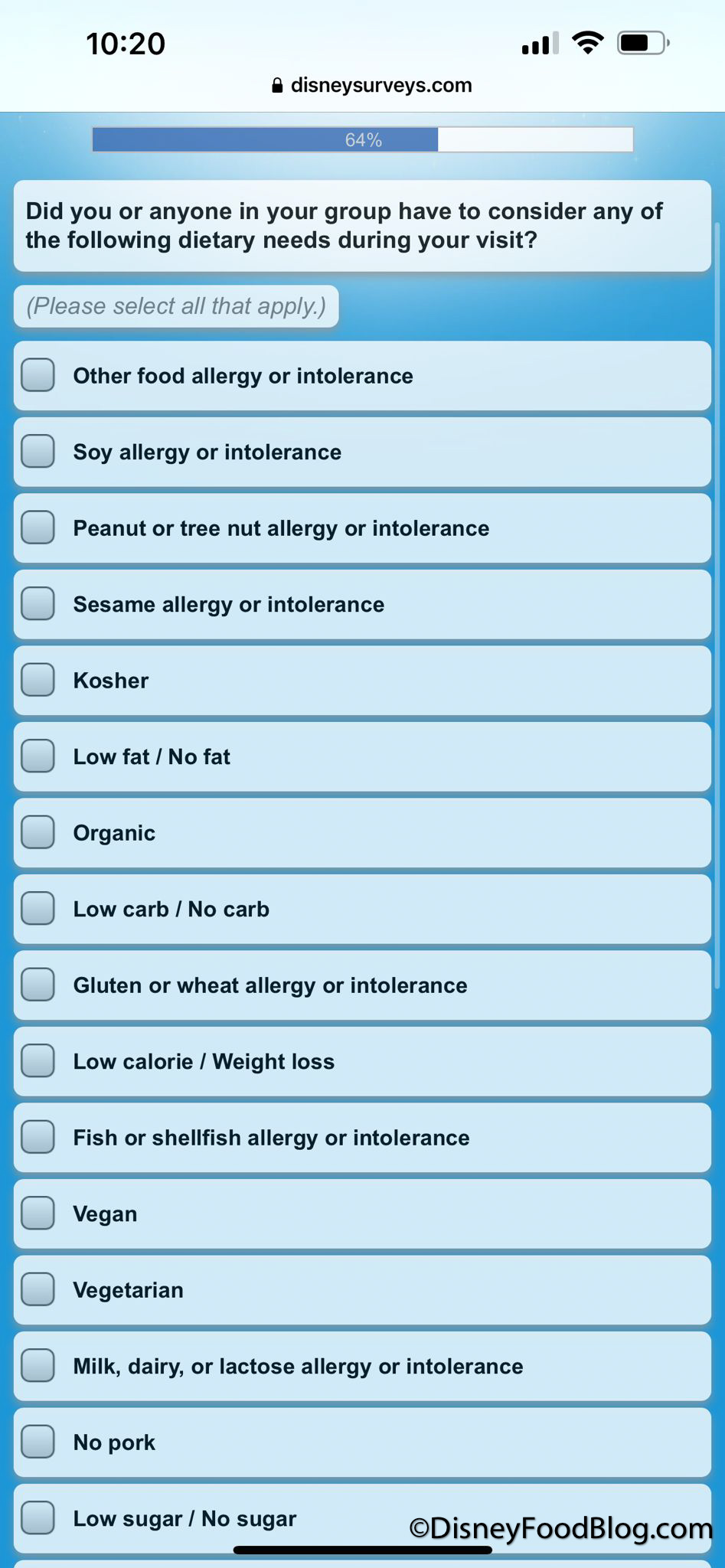Select the Vegan checkbox
The width and height of the screenshot is (725, 1568).
pyautogui.click(x=38, y=1214)
